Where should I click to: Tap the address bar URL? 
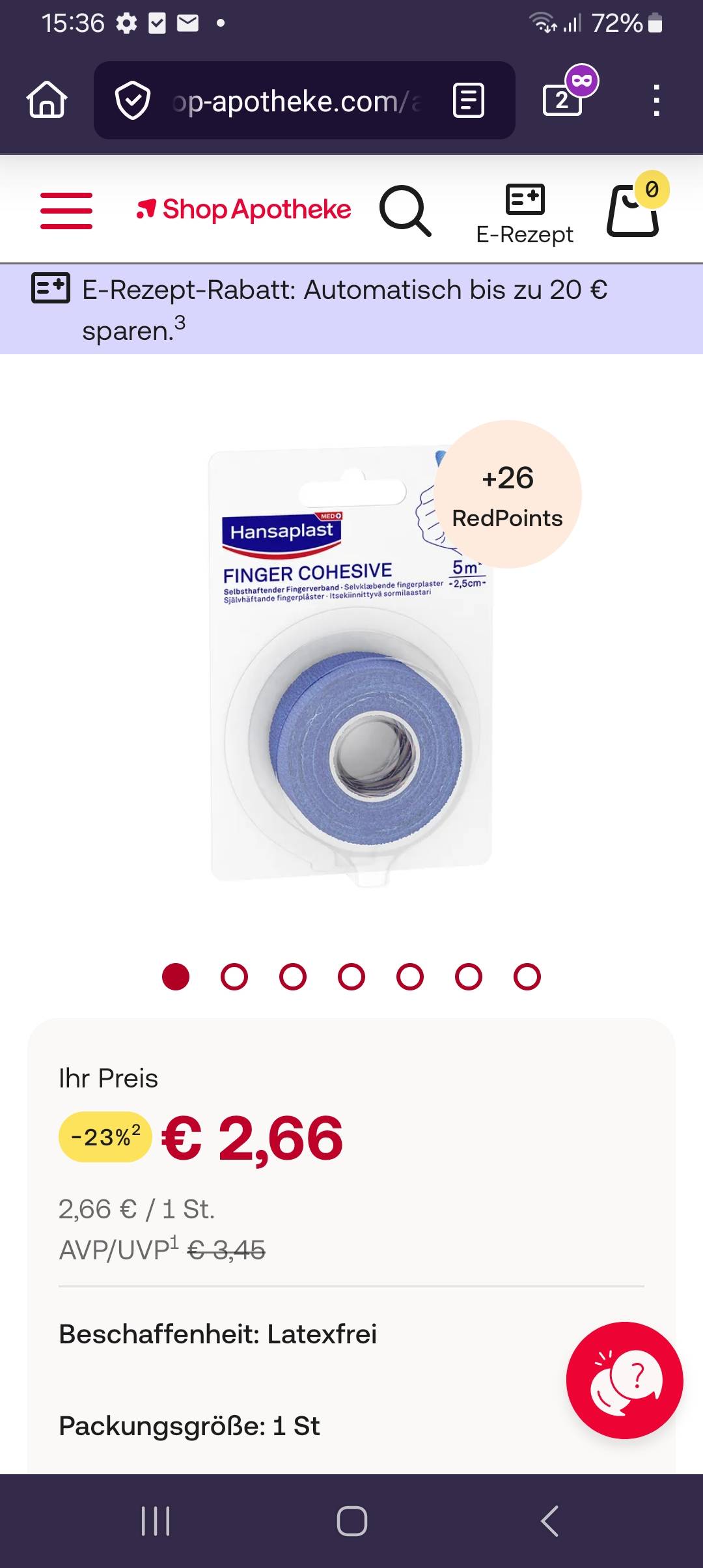(296, 102)
